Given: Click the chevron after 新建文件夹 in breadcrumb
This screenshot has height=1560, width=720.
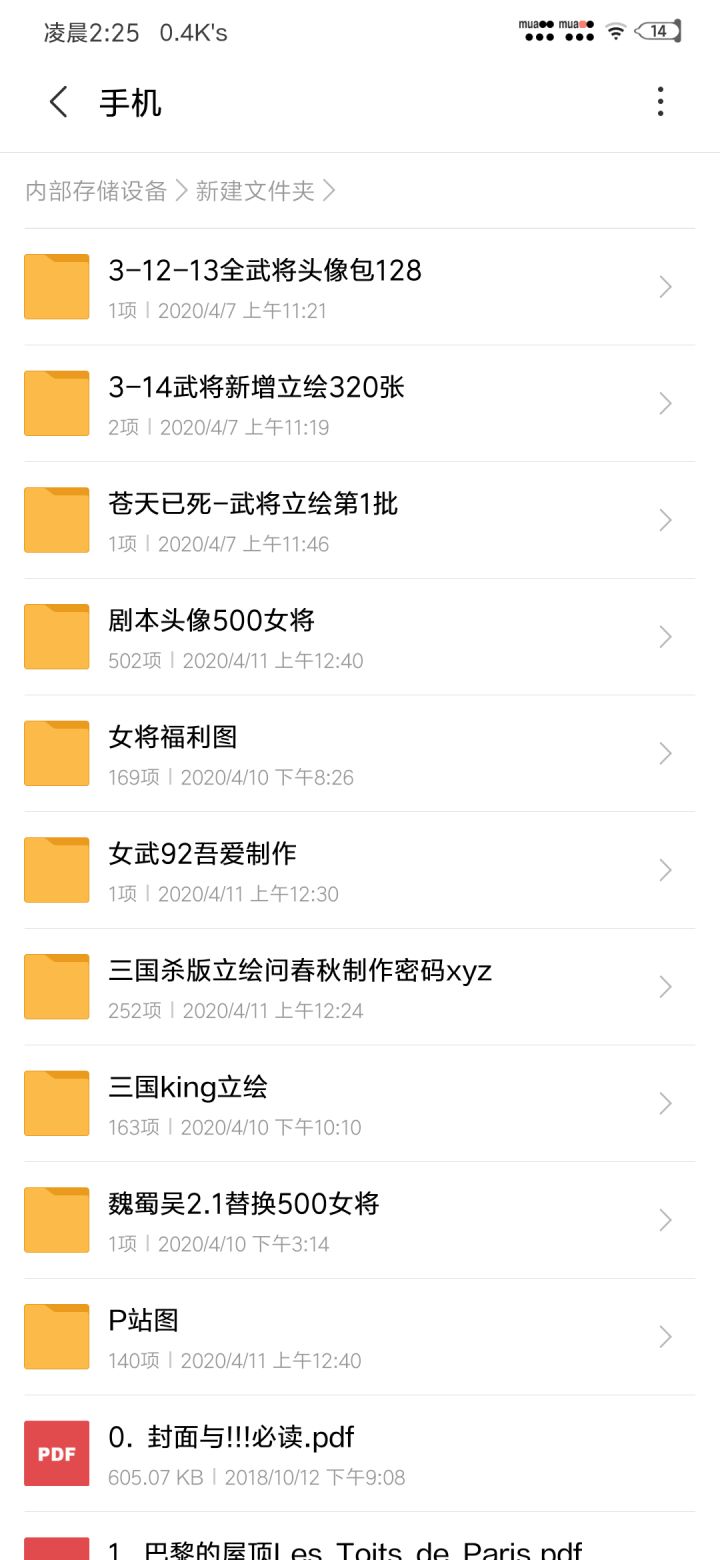Looking at the screenshot, I should tap(330, 191).
